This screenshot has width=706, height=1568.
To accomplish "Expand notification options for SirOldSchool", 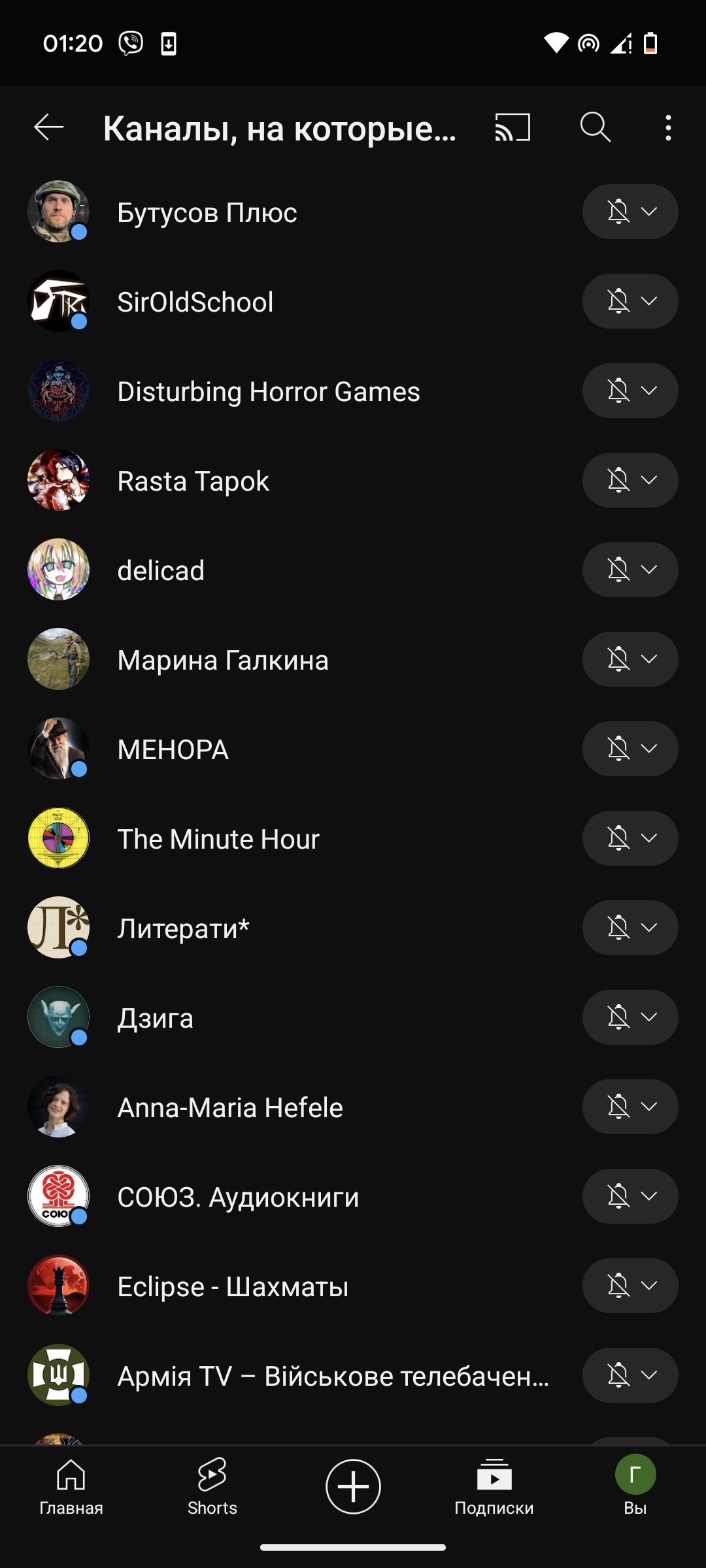I will (x=630, y=301).
